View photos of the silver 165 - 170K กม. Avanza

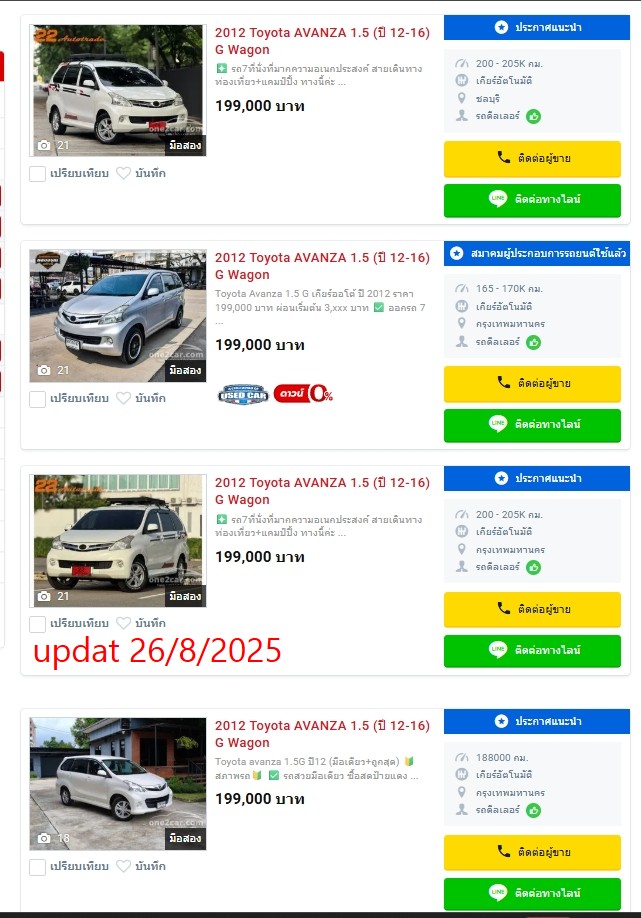117,315
